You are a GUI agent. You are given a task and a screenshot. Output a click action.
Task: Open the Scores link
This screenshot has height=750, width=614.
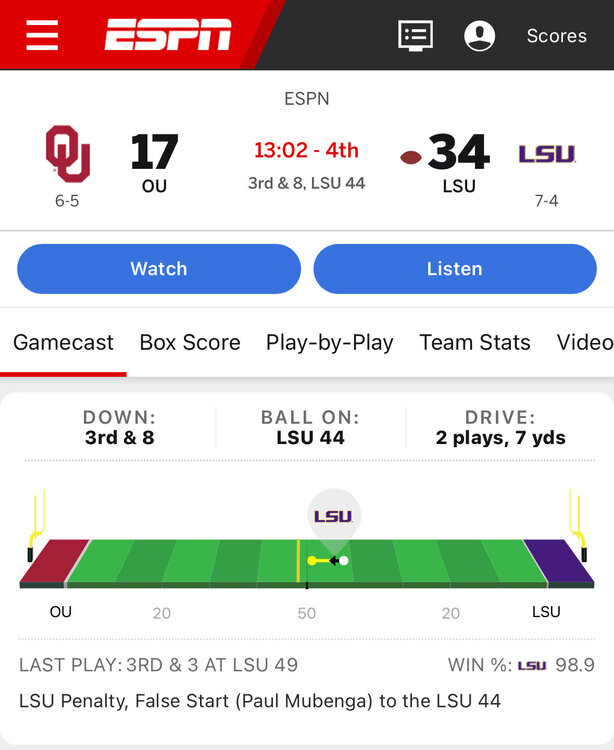(x=556, y=36)
